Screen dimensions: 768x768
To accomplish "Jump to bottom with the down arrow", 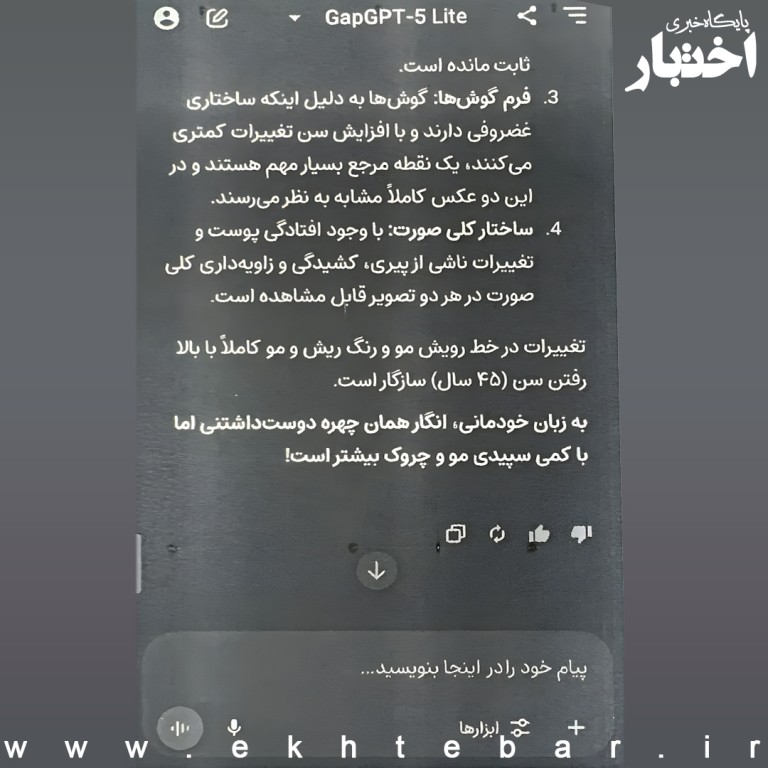I will pos(377,571).
